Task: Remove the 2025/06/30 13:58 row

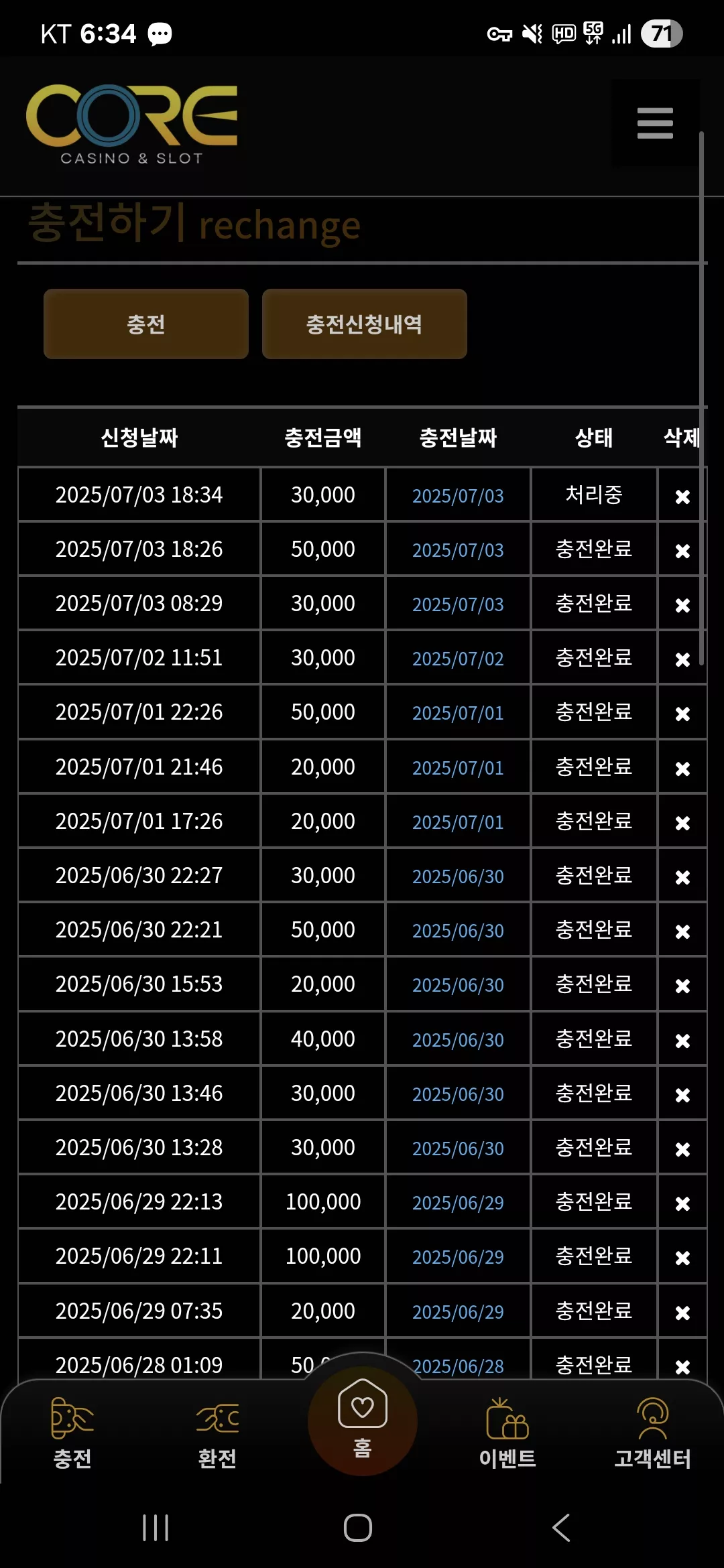Action: [682, 1041]
